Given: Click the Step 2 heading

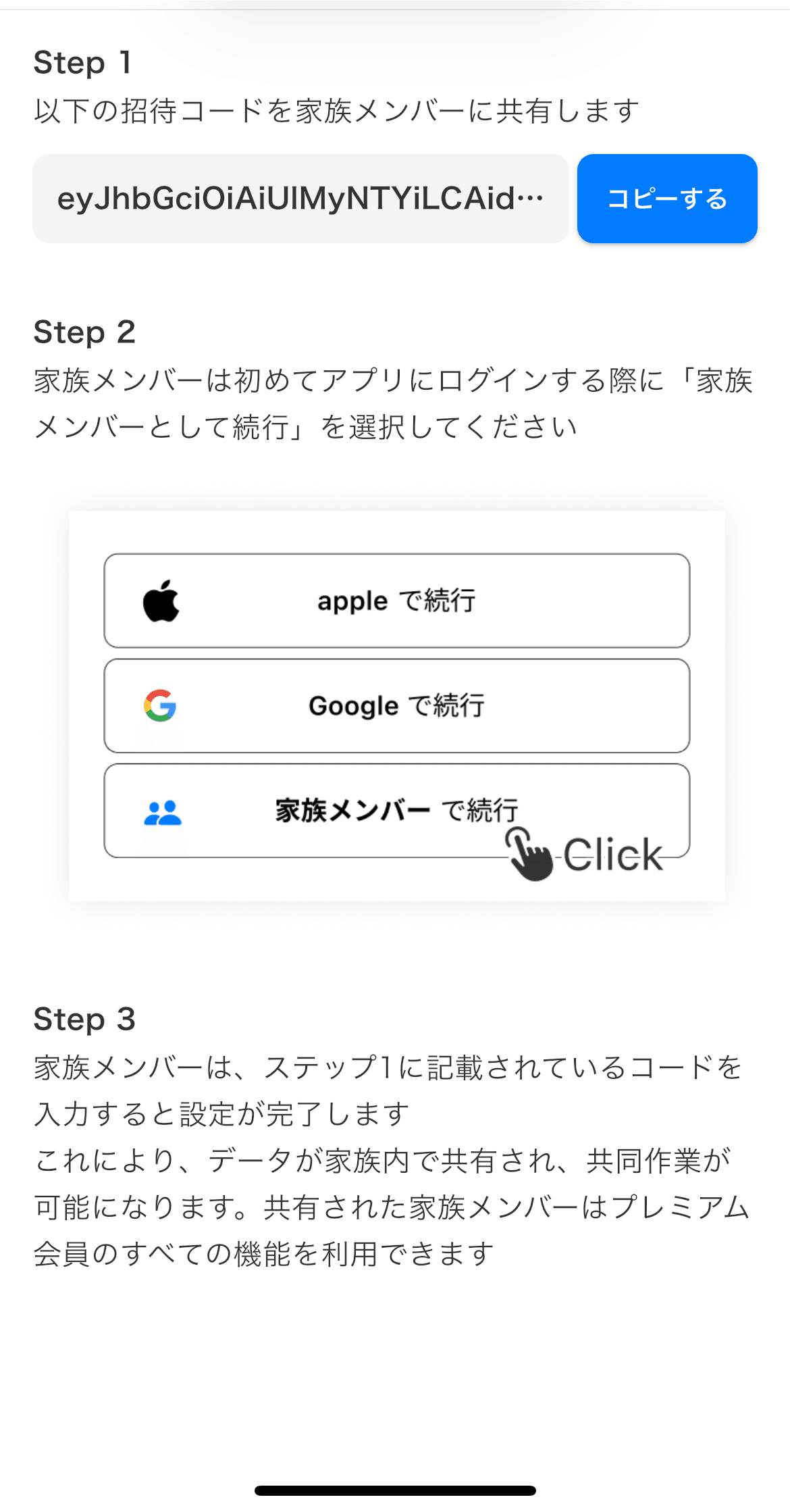Looking at the screenshot, I should pos(84,331).
